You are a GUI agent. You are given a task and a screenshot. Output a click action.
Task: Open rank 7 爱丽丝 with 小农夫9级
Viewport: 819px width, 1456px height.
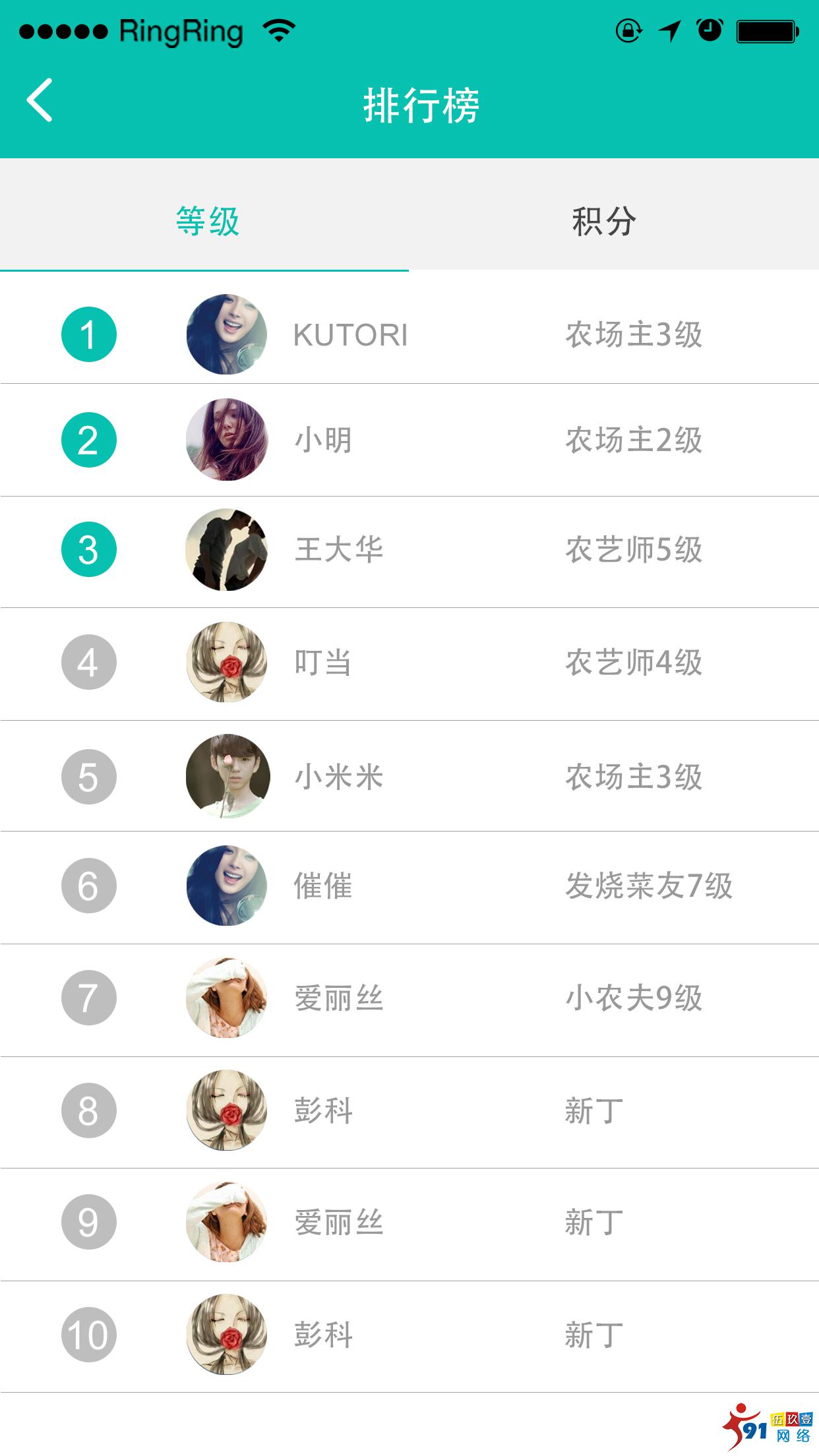[x=409, y=998]
